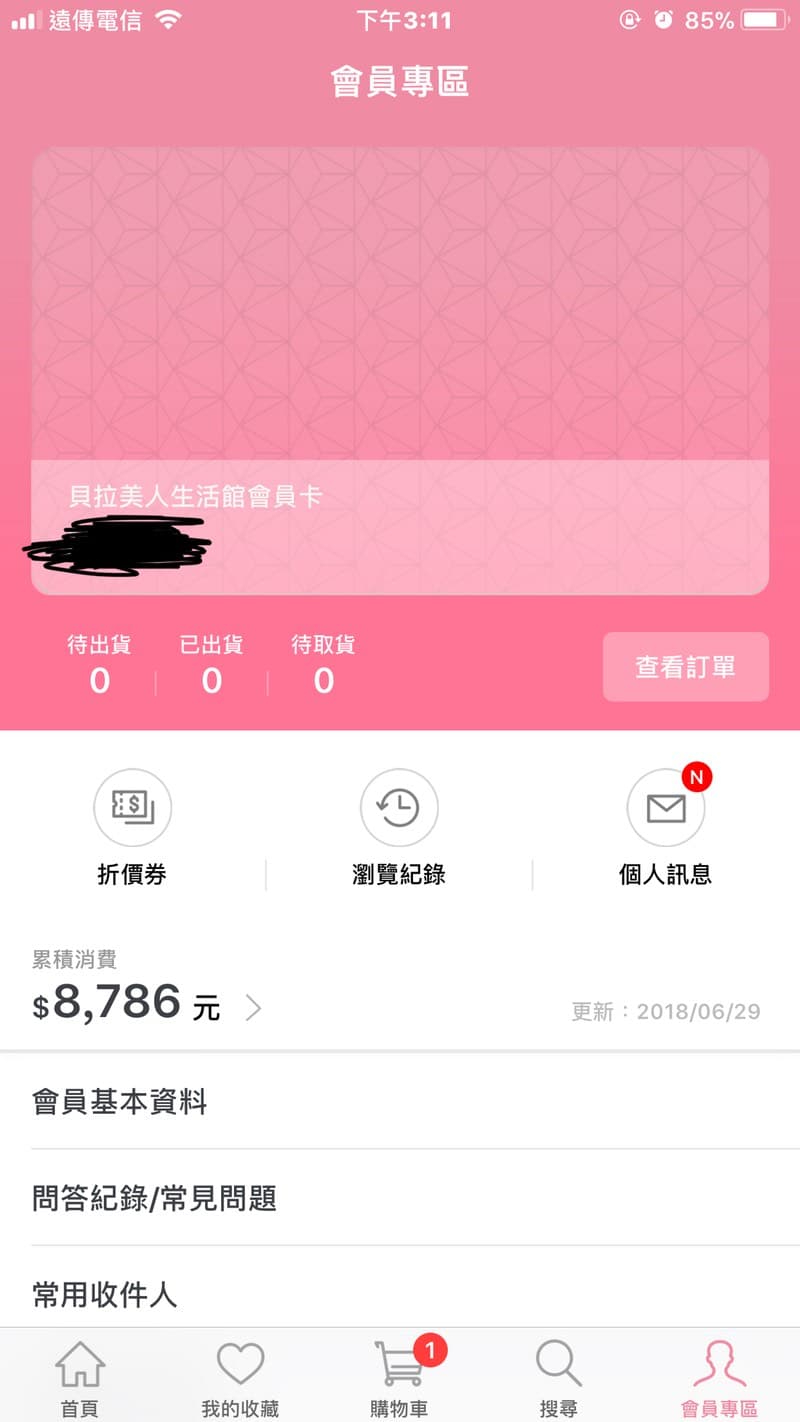
Task: Expand 累積消費 spending details via chevron
Action: tap(253, 1008)
